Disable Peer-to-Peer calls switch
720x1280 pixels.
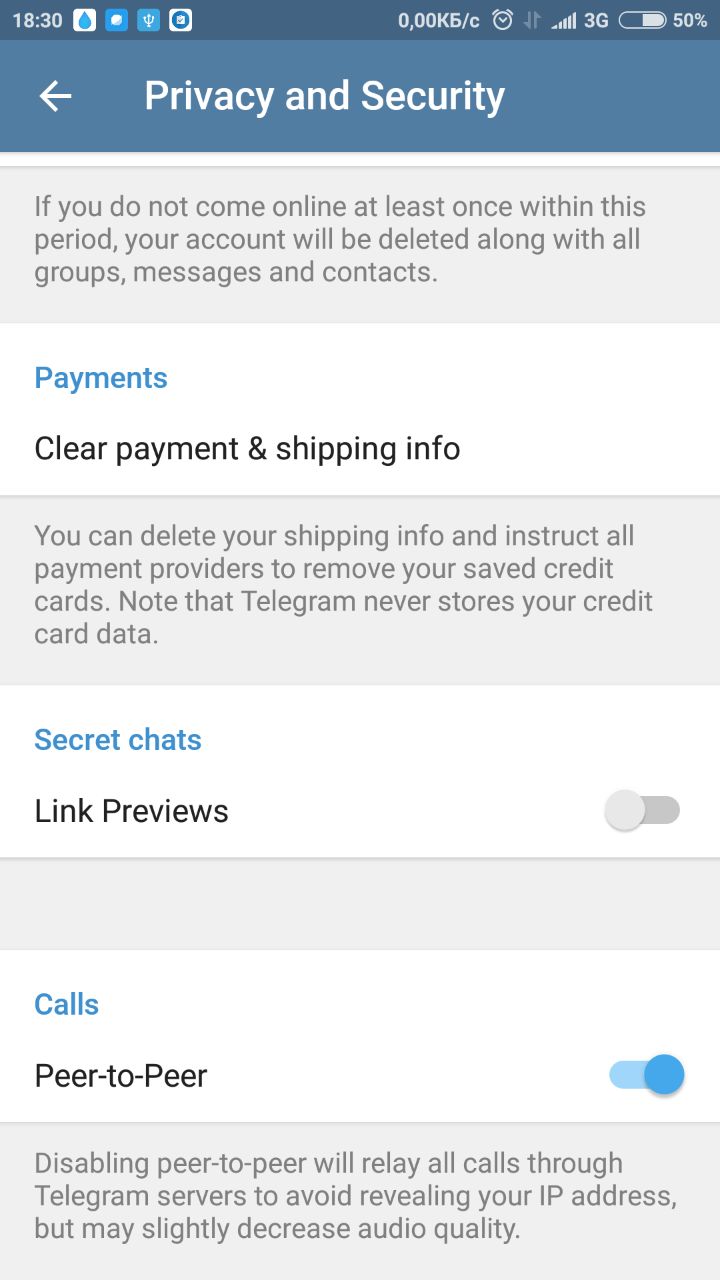(646, 1075)
